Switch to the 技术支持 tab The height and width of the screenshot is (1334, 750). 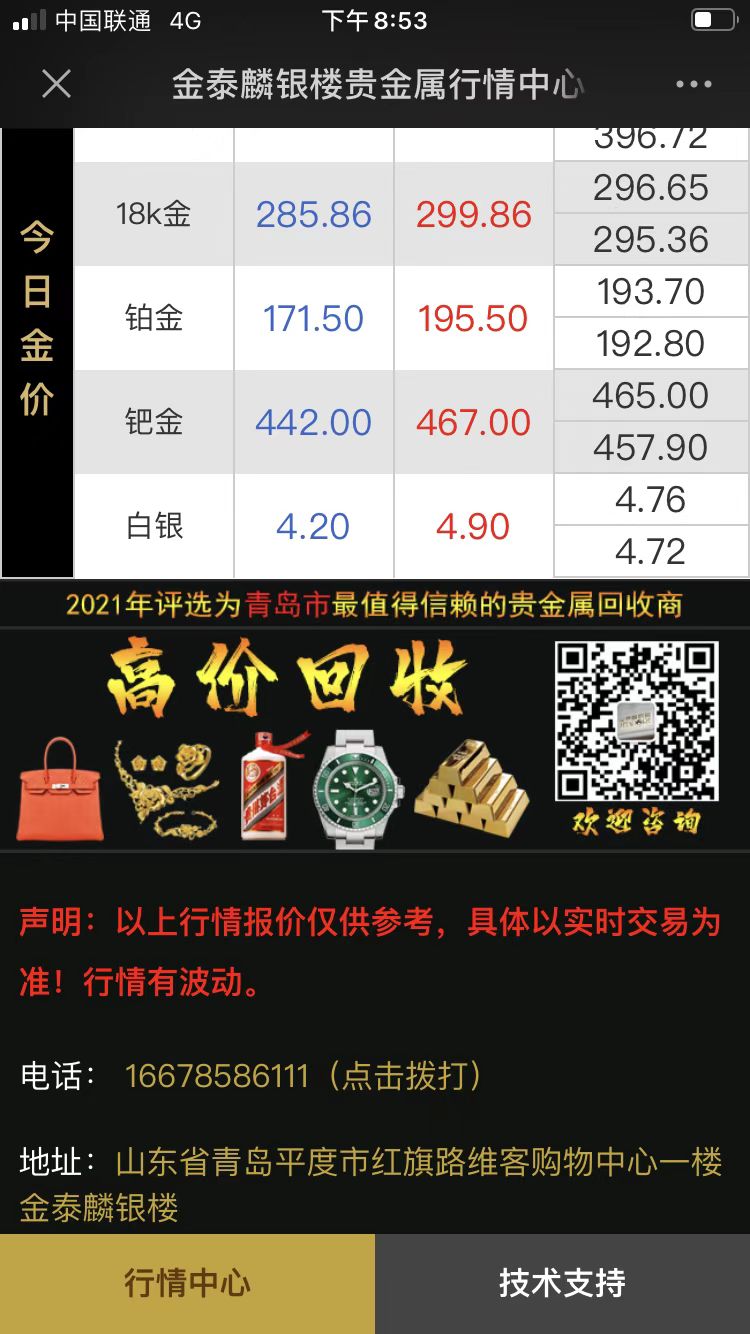[x=562, y=1283]
